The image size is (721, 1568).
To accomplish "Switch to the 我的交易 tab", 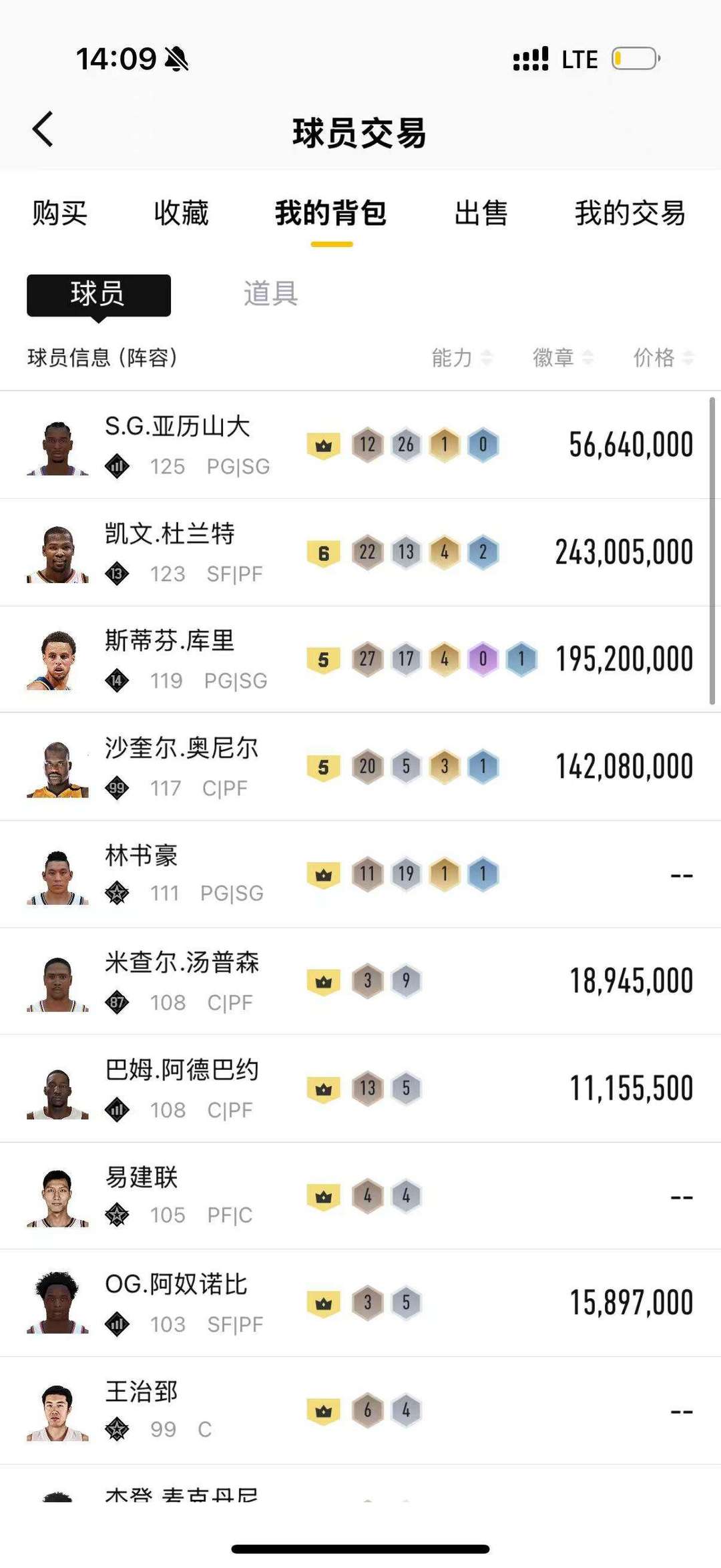I will pyautogui.click(x=630, y=214).
